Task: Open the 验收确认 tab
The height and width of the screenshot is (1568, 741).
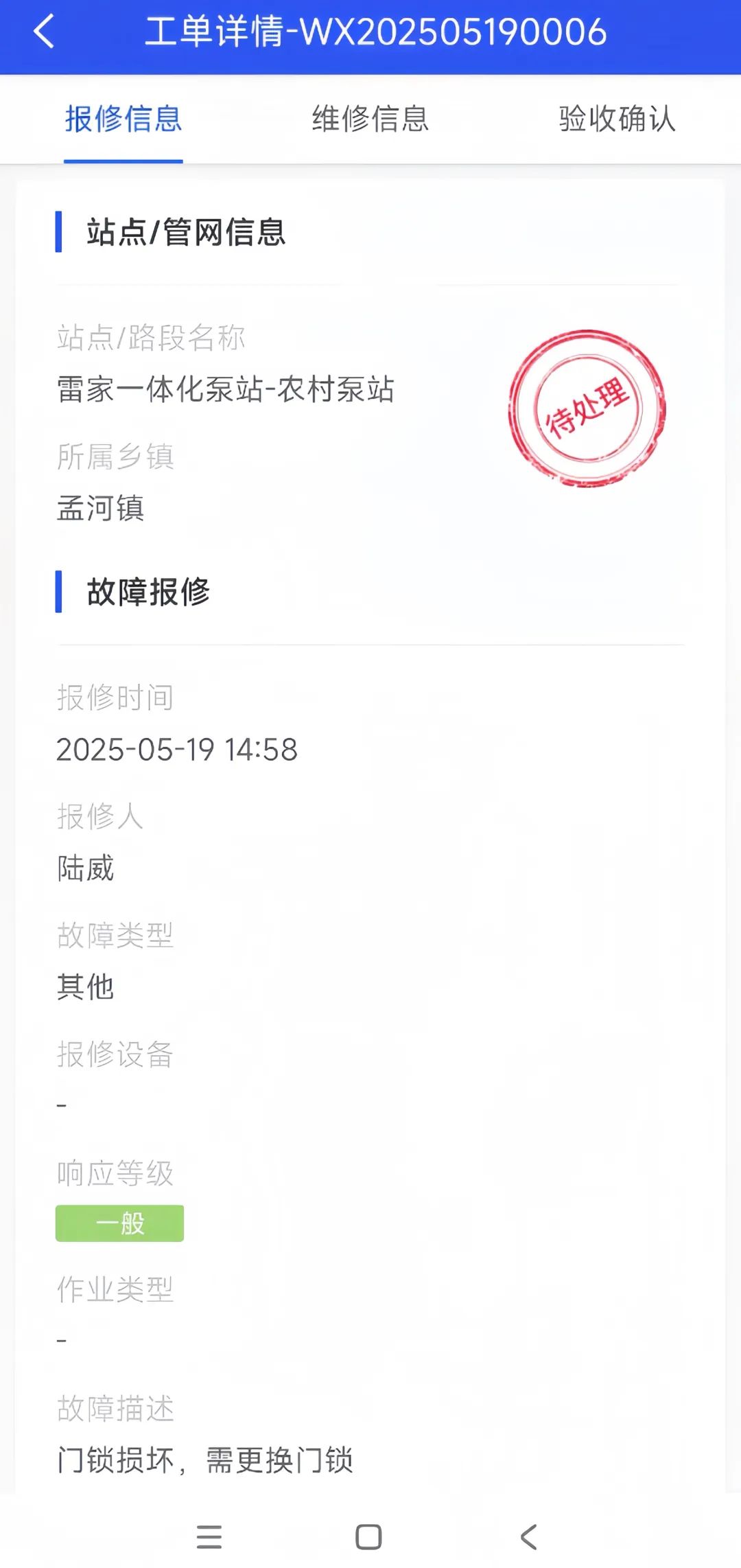Action: [617, 119]
